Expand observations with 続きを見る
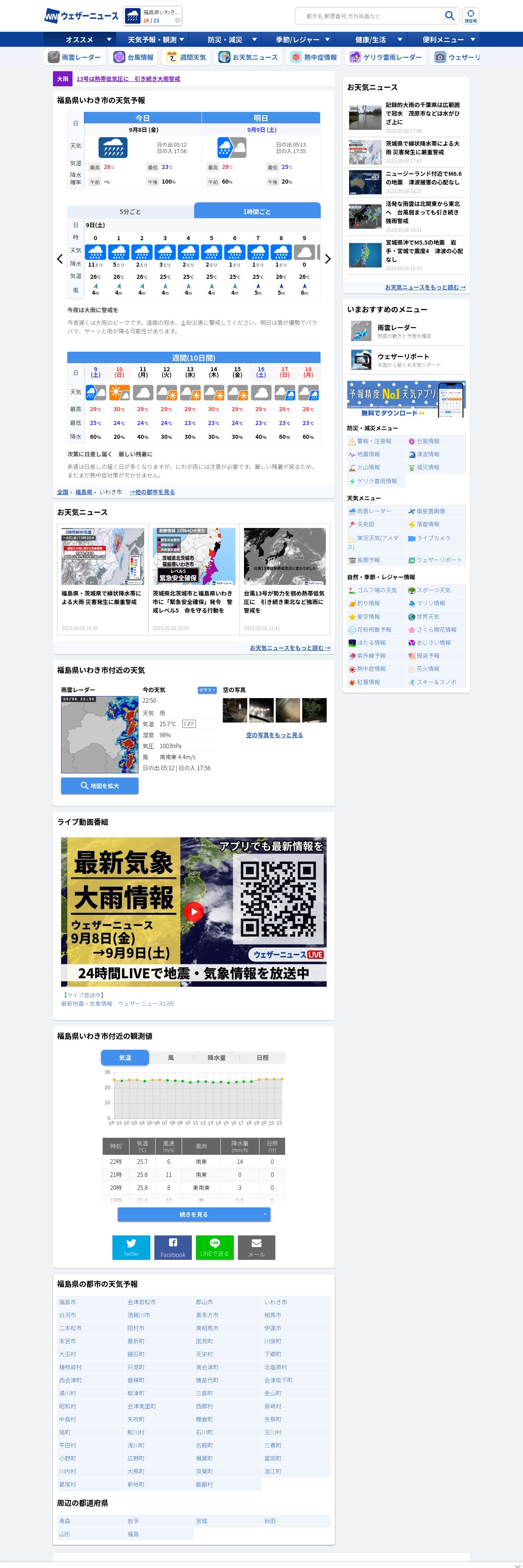Screen dimensions: 523x1568 tap(193, 1214)
